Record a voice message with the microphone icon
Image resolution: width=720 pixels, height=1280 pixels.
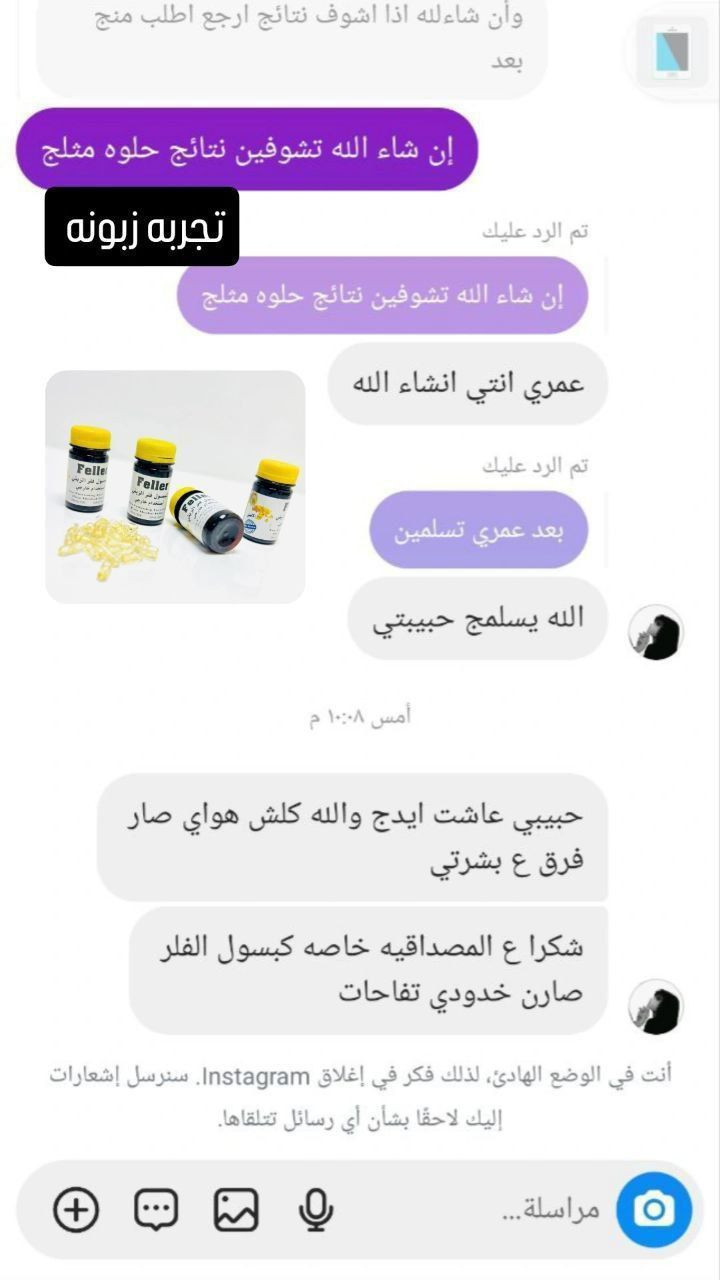pyautogui.click(x=314, y=1207)
